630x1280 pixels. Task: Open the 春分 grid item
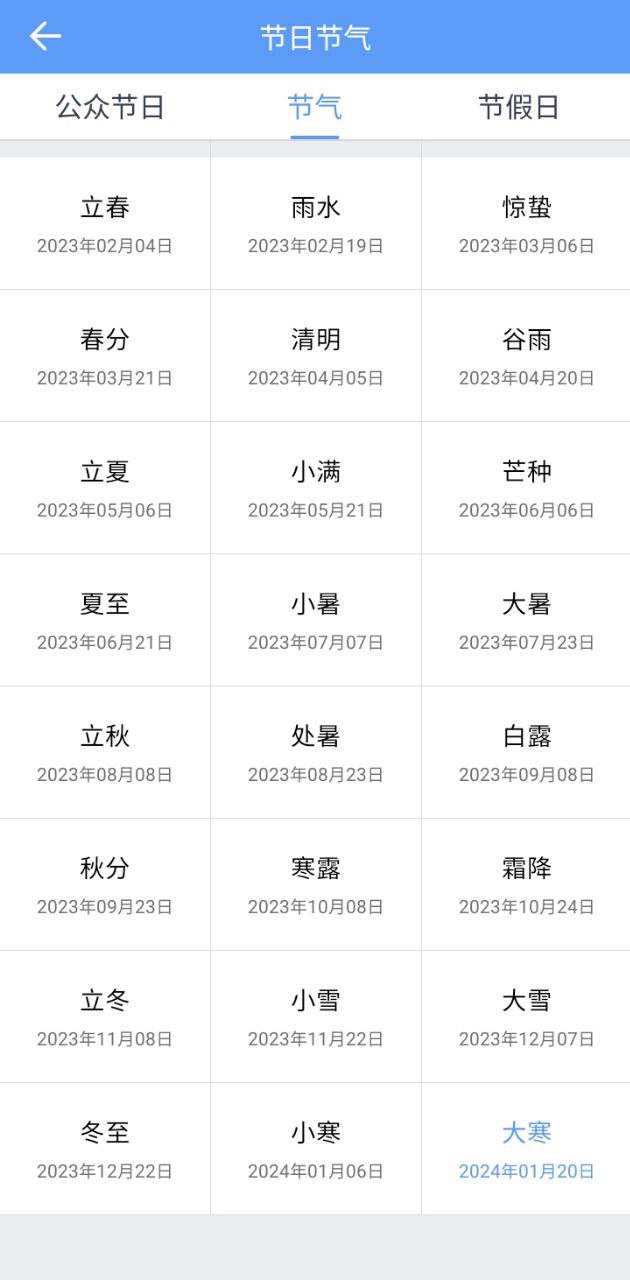105,356
